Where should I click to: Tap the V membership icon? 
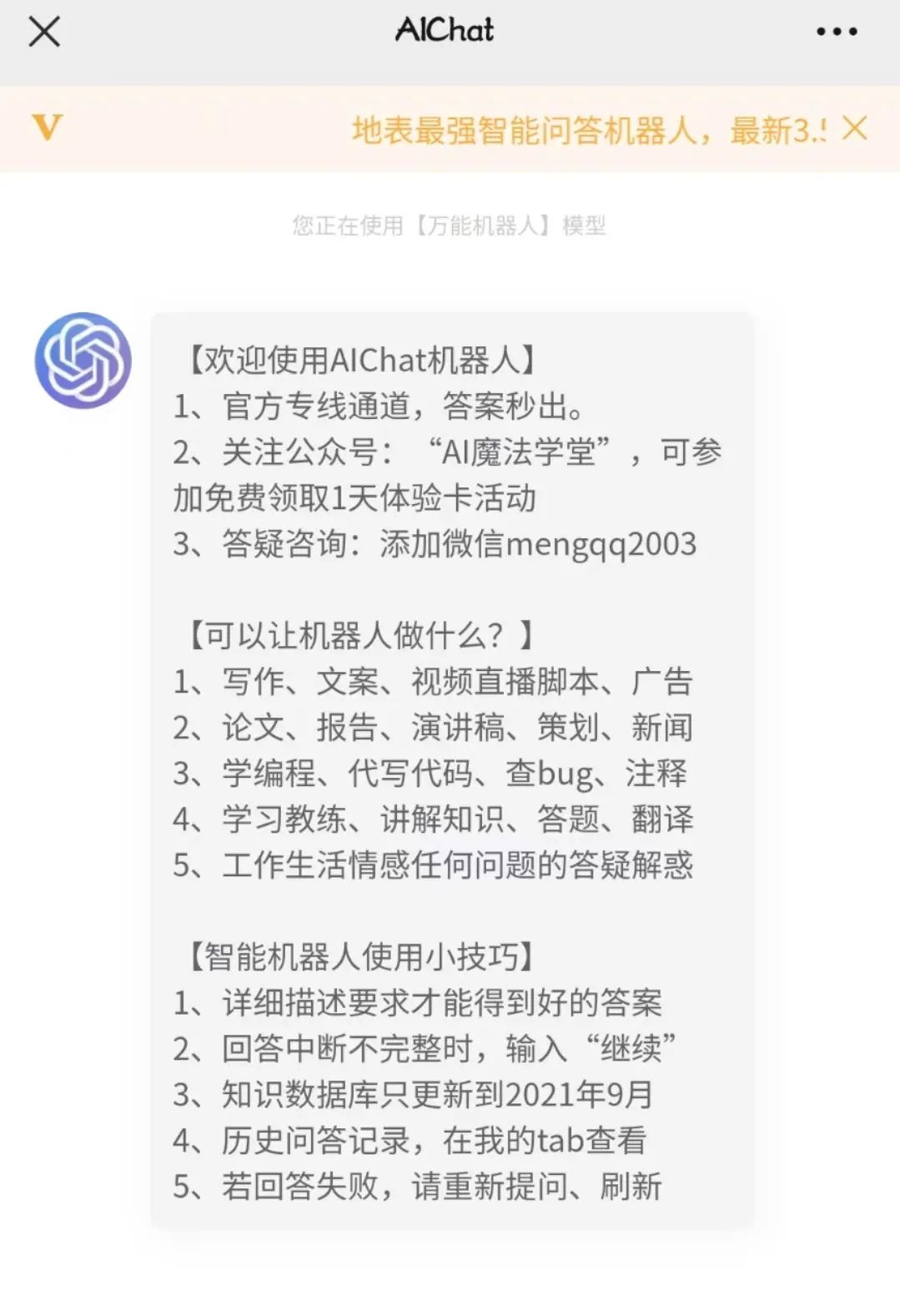click(48, 128)
